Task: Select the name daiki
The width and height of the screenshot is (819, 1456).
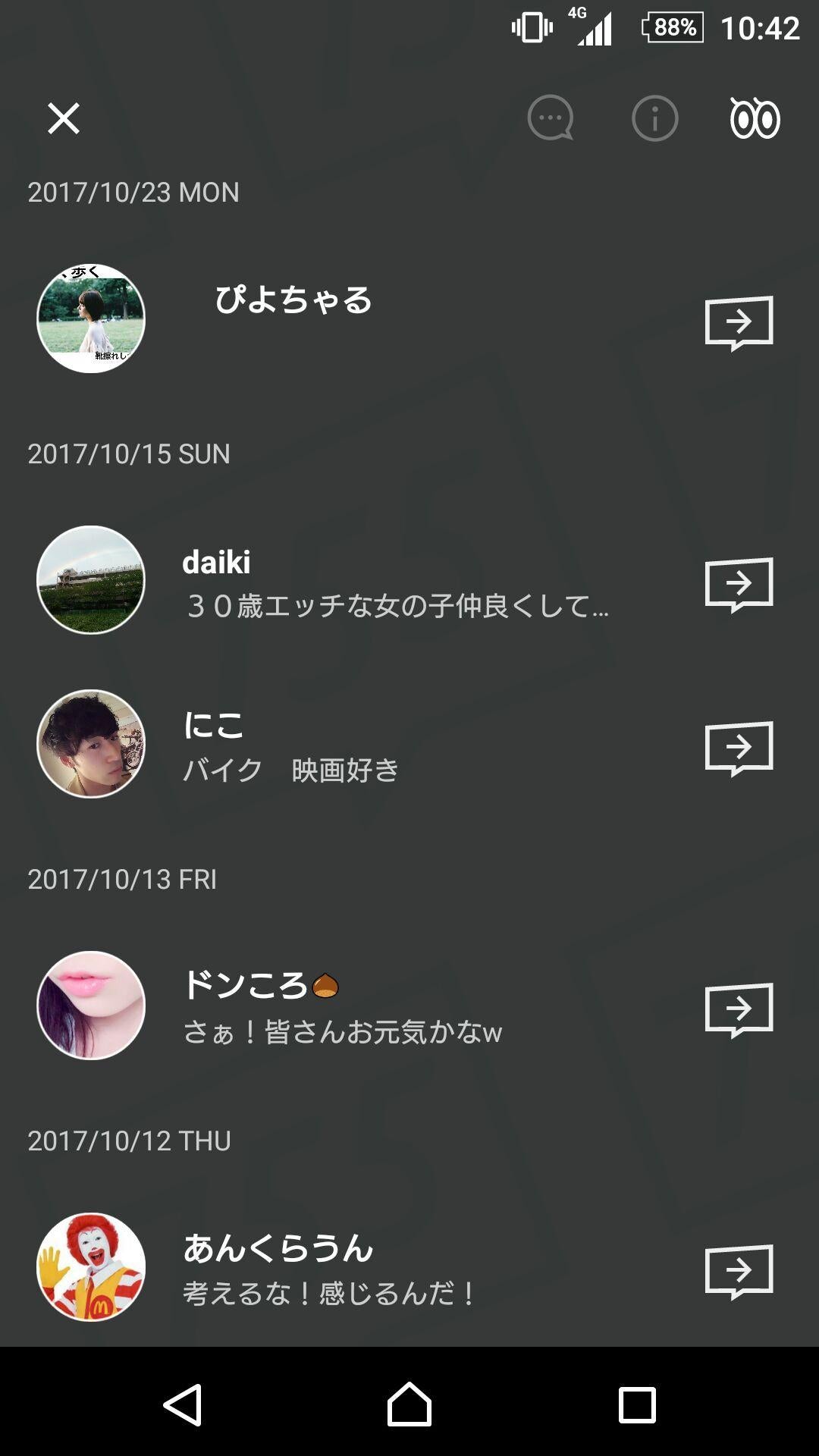Action: (x=215, y=562)
